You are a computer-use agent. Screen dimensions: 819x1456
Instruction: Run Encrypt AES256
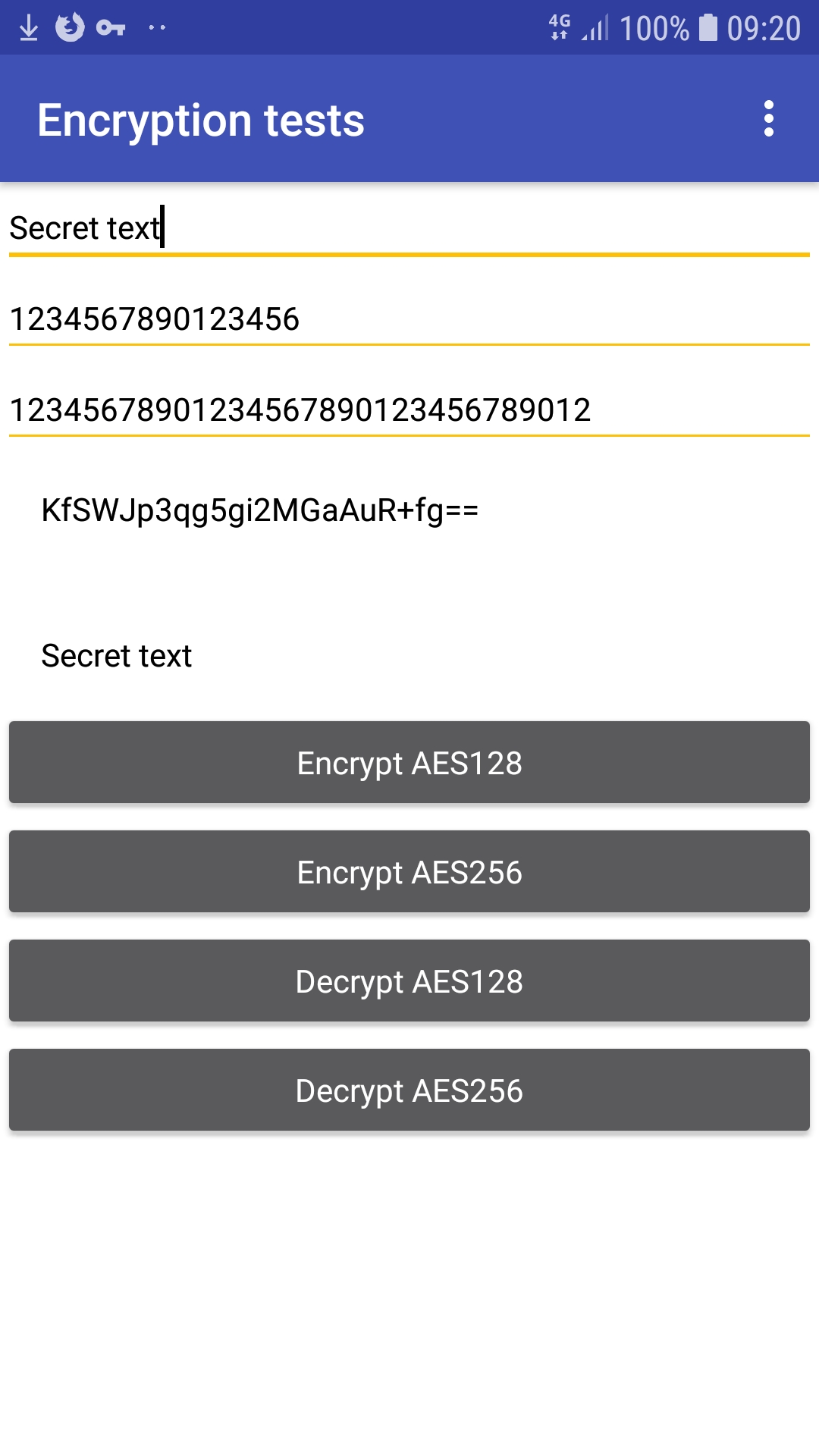409,871
